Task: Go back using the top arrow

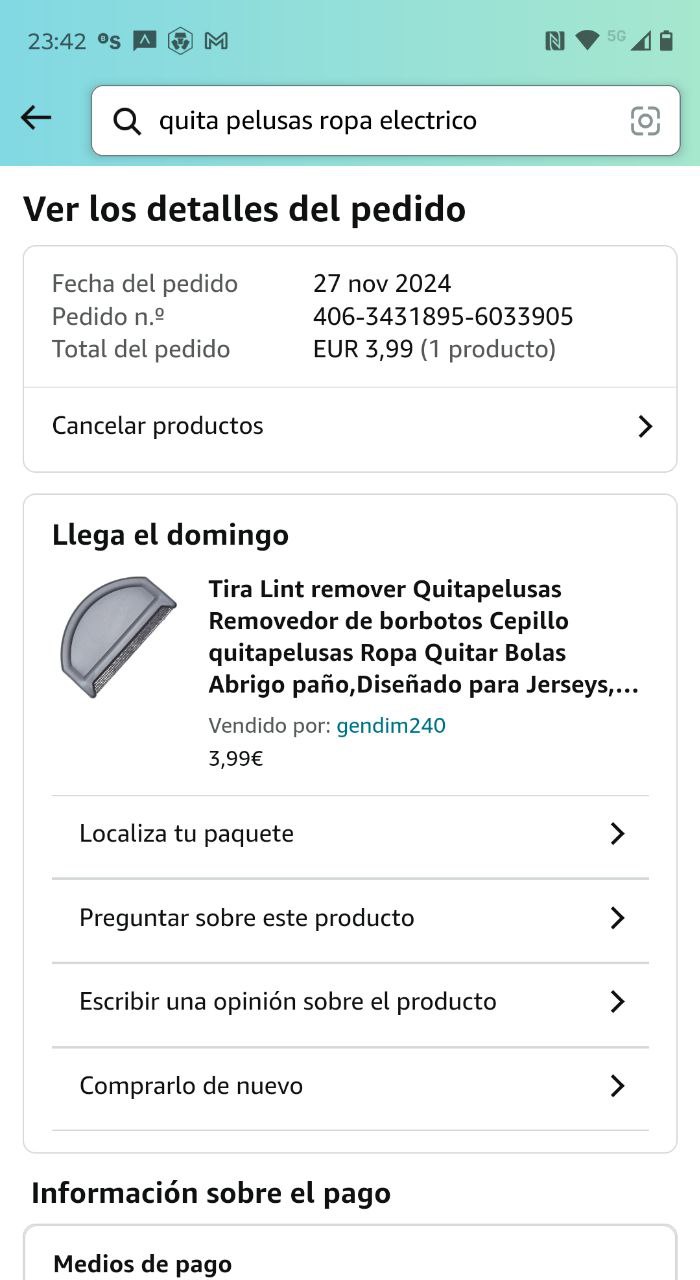Action: (36, 118)
